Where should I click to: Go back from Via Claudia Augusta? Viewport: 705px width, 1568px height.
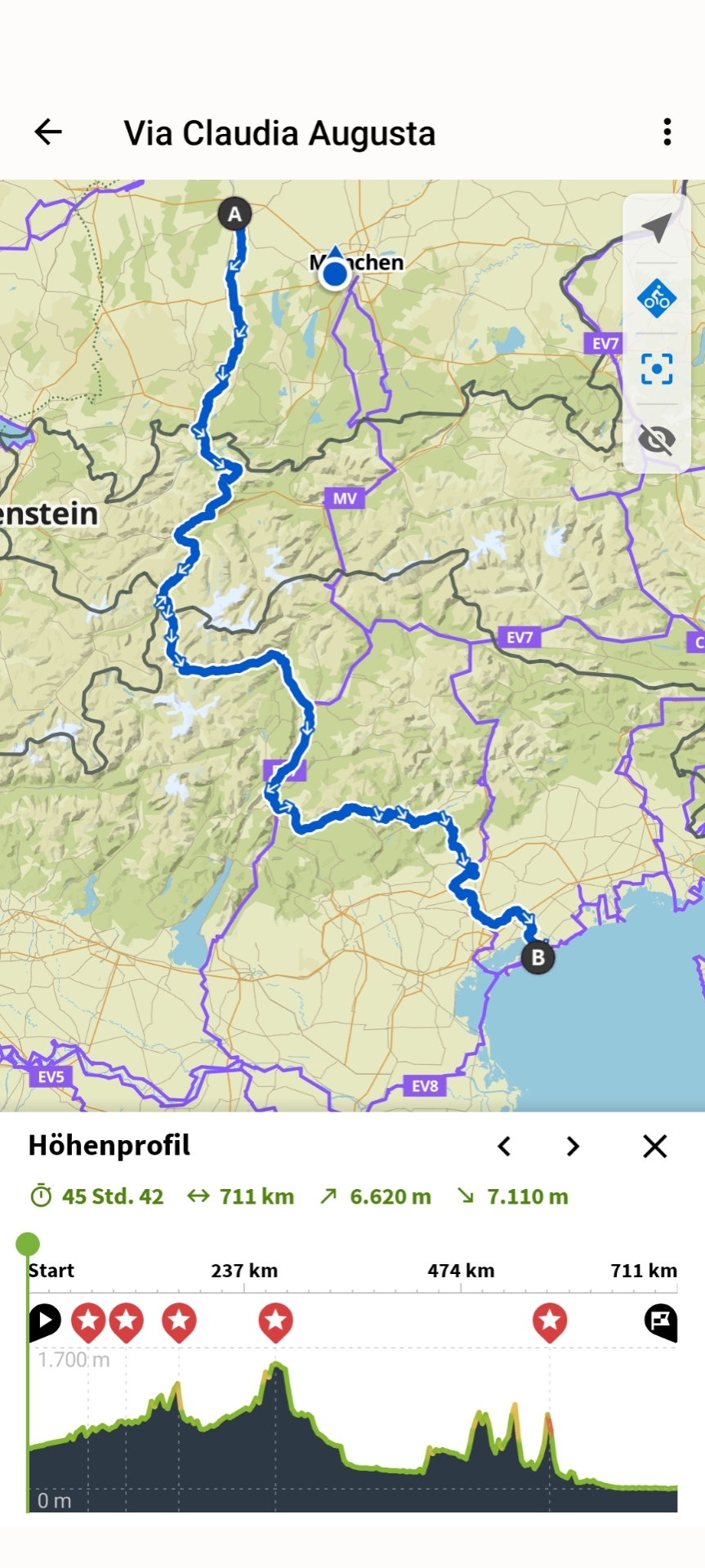(48, 131)
